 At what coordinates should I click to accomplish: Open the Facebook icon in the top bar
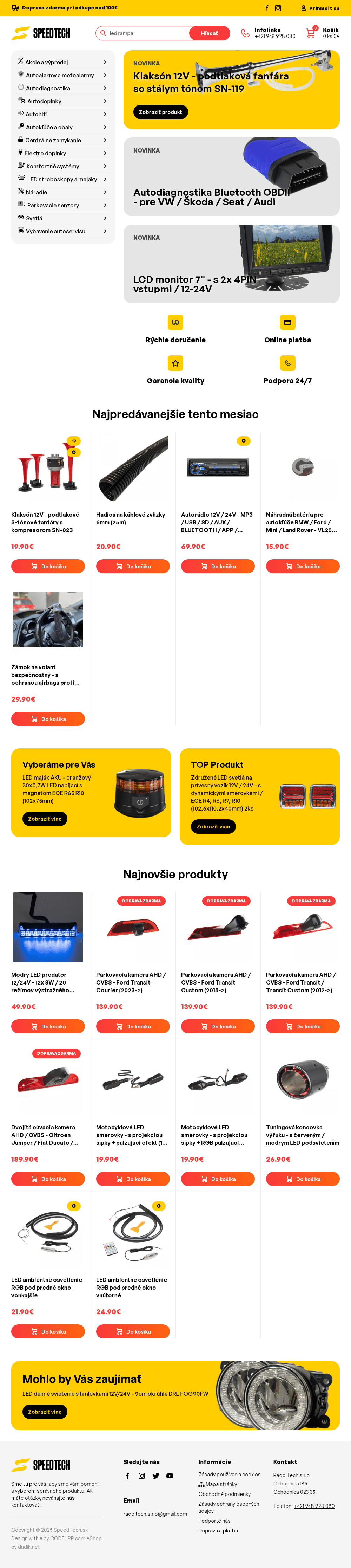[267, 8]
